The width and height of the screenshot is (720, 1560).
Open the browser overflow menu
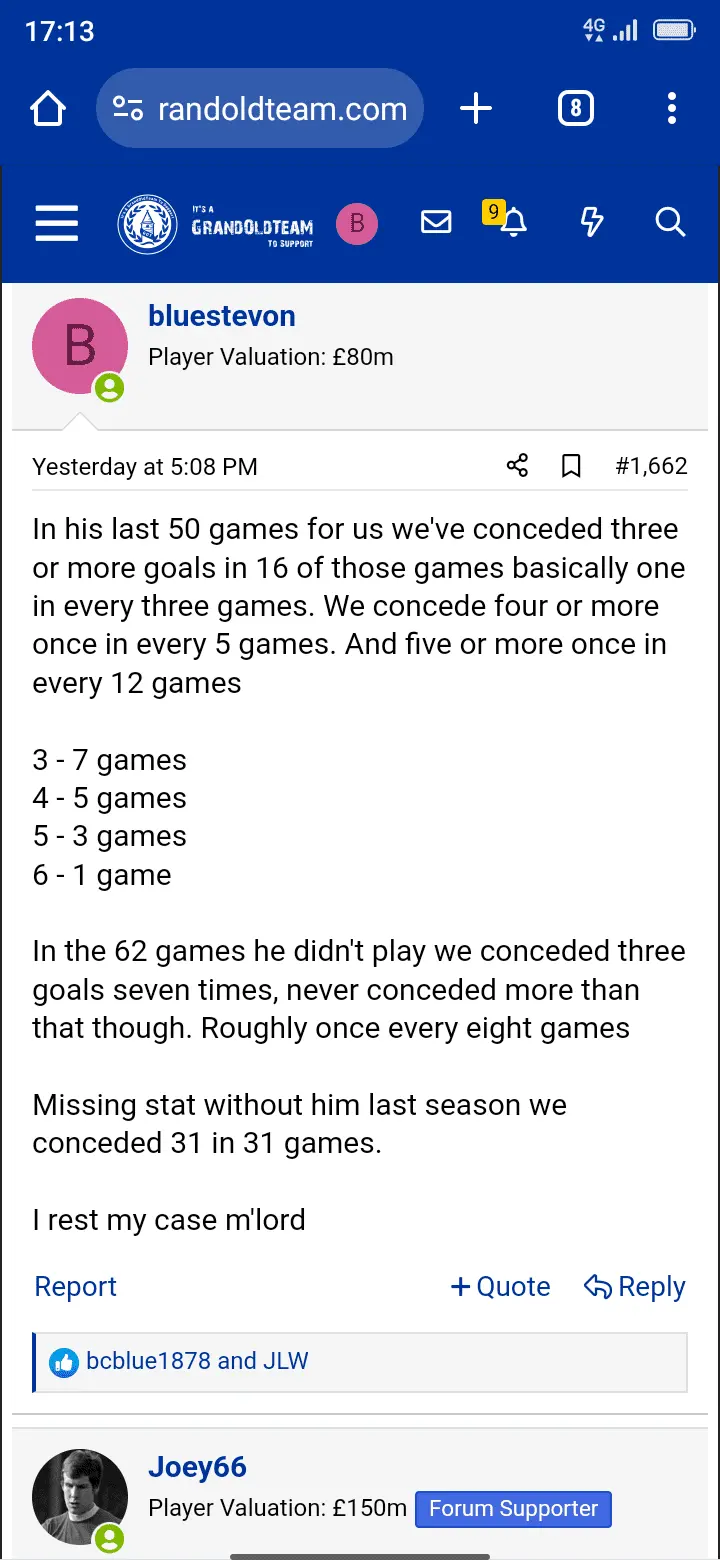[x=671, y=108]
